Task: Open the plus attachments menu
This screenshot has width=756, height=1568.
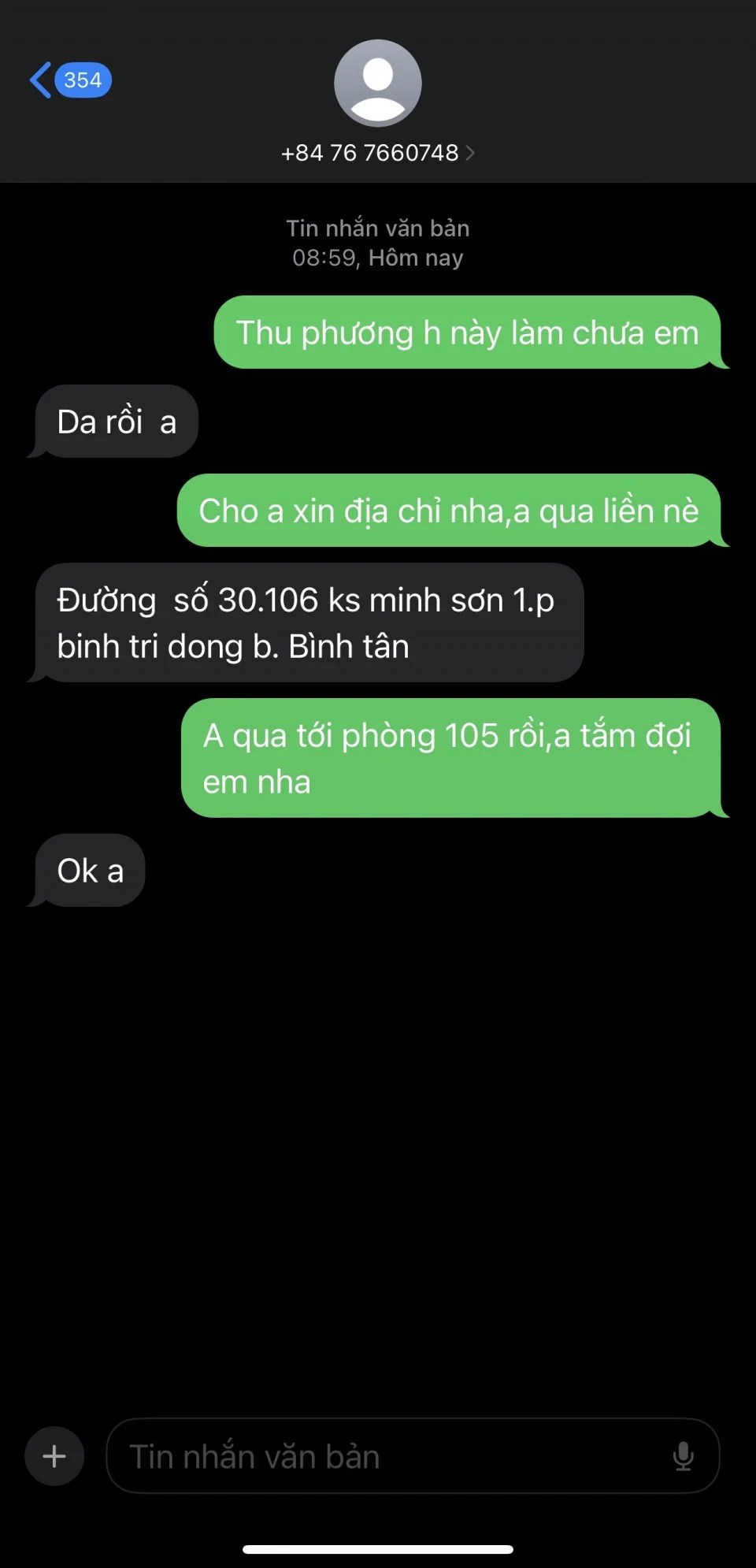Action: click(54, 1455)
